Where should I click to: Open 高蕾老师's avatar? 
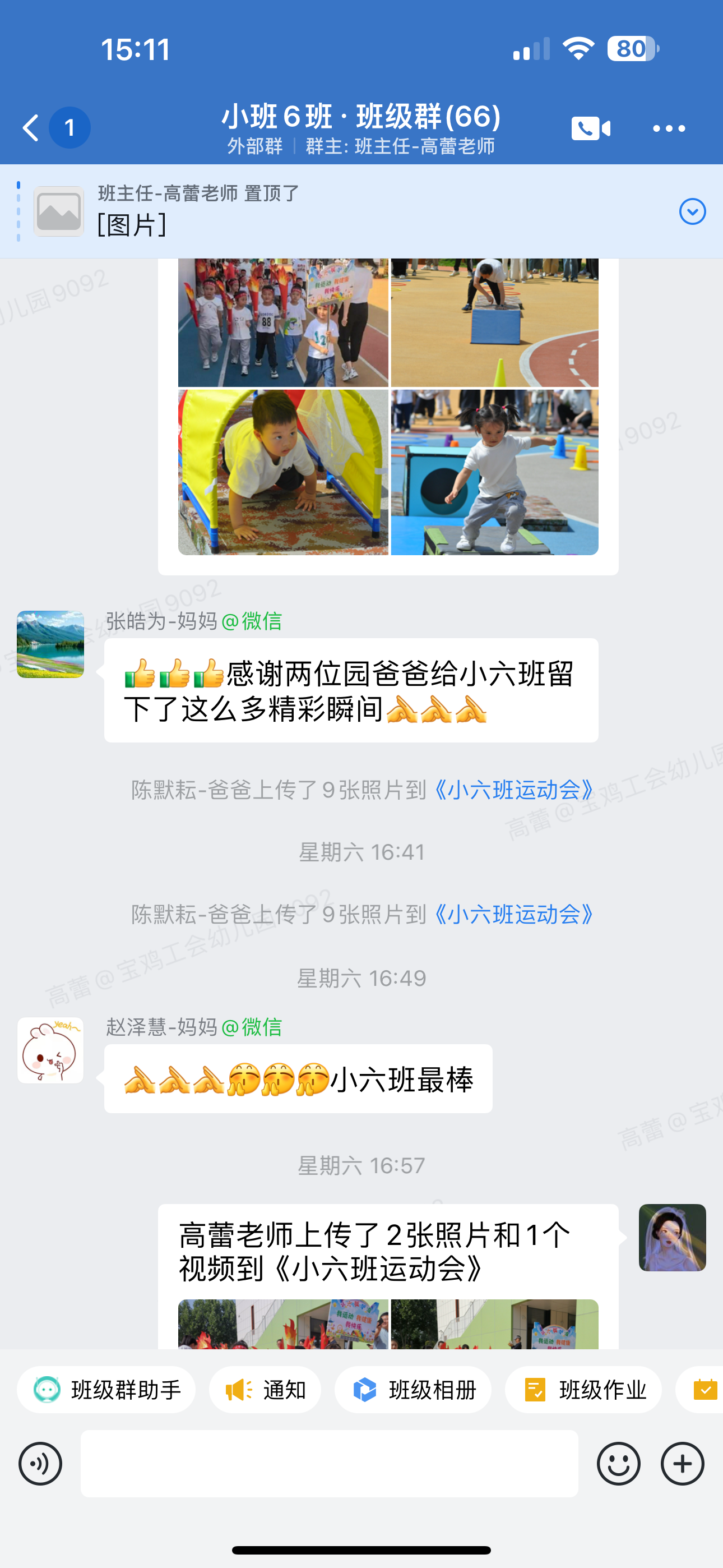tap(672, 1237)
